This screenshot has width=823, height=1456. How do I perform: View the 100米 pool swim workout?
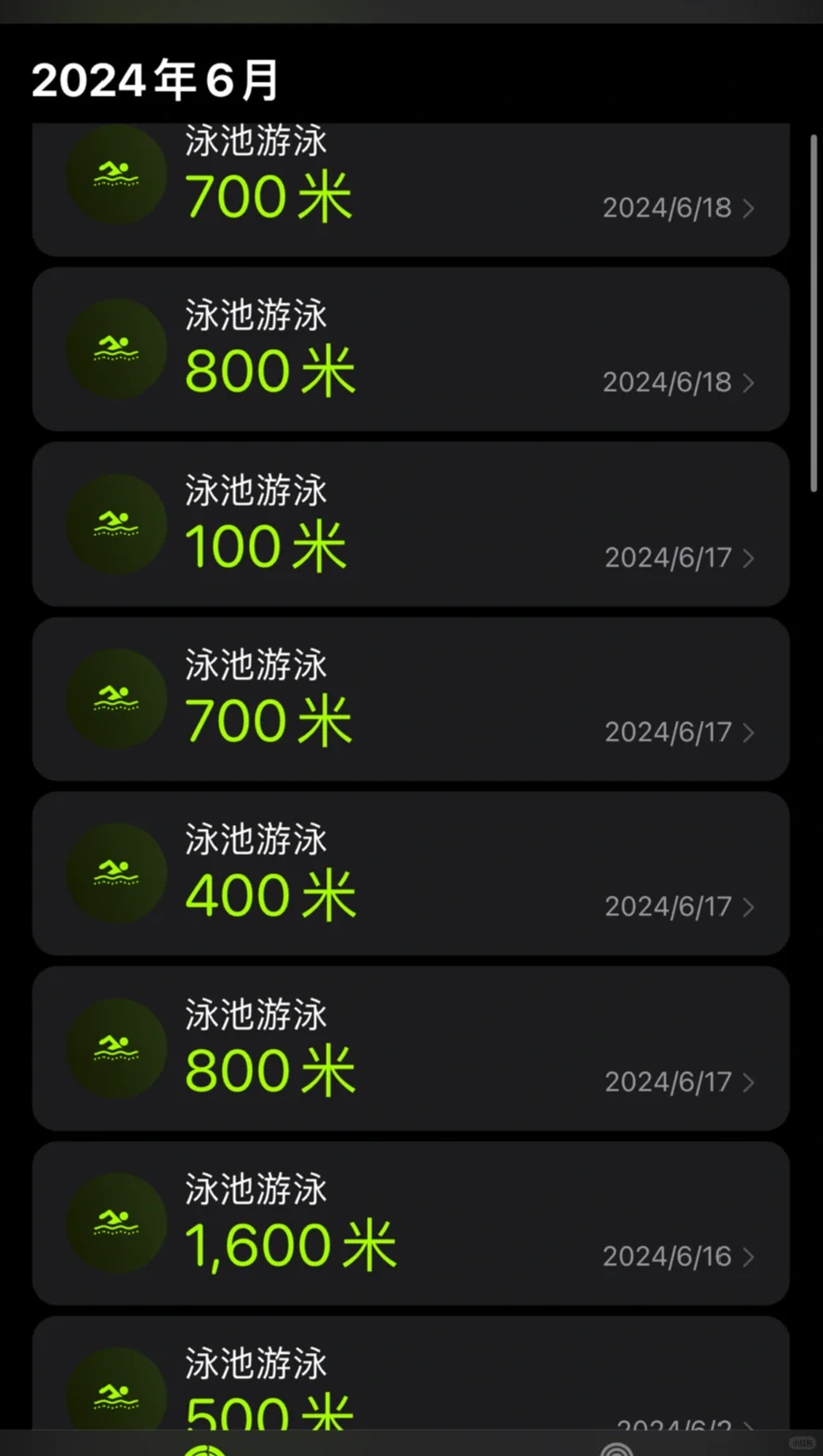point(411,524)
